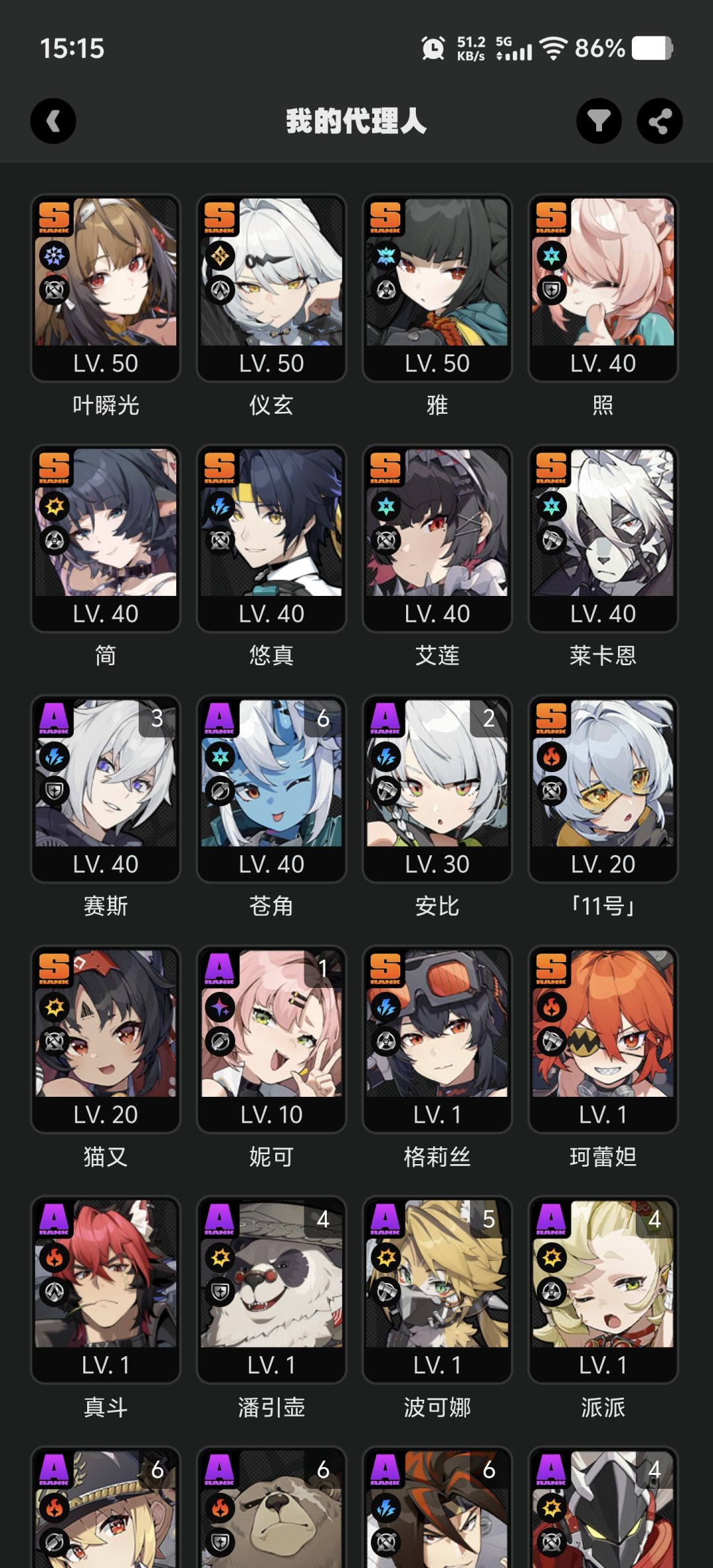Open agent 叶瞬光 card
The width and height of the screenshot is (713, 1568).
coord(106,288)
